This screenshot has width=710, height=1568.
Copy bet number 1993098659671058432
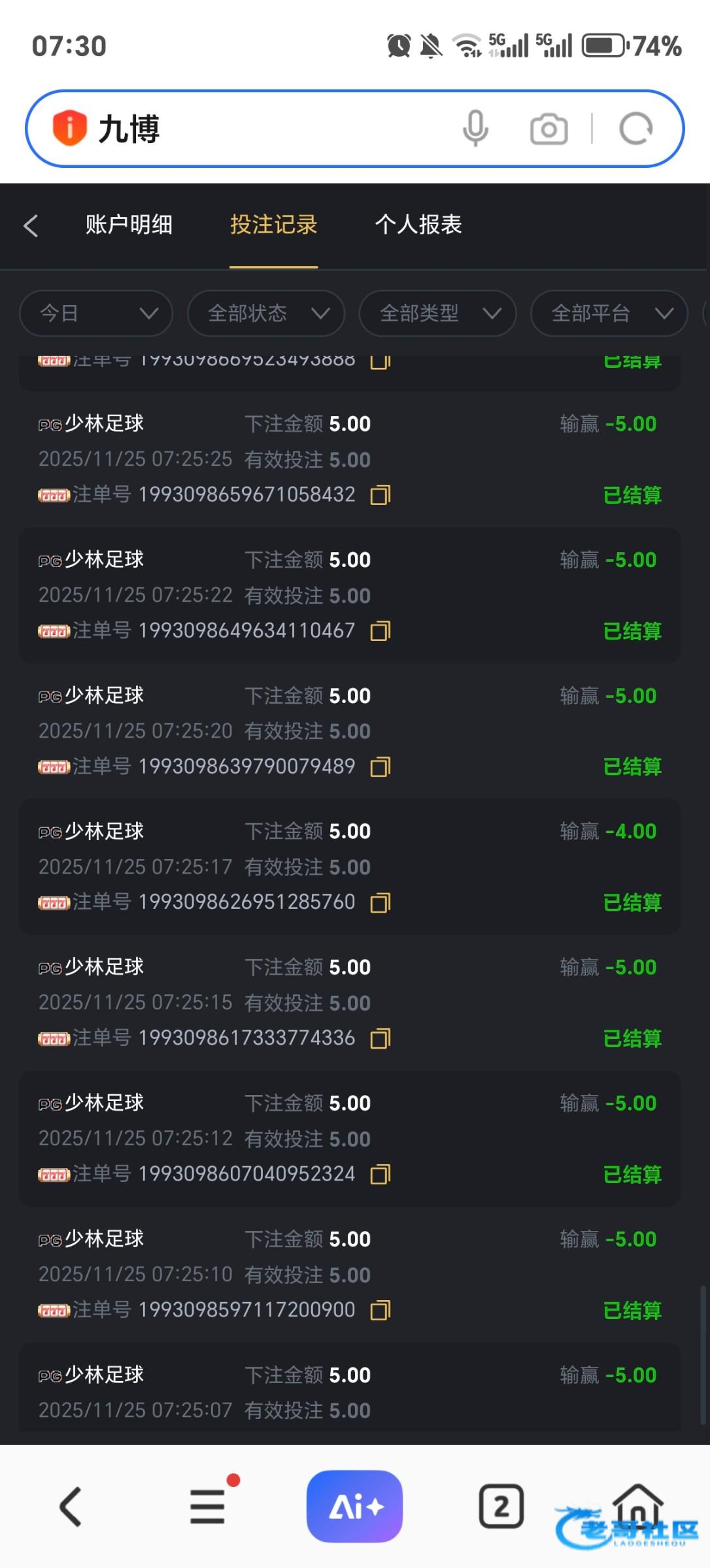pos(380,495)
